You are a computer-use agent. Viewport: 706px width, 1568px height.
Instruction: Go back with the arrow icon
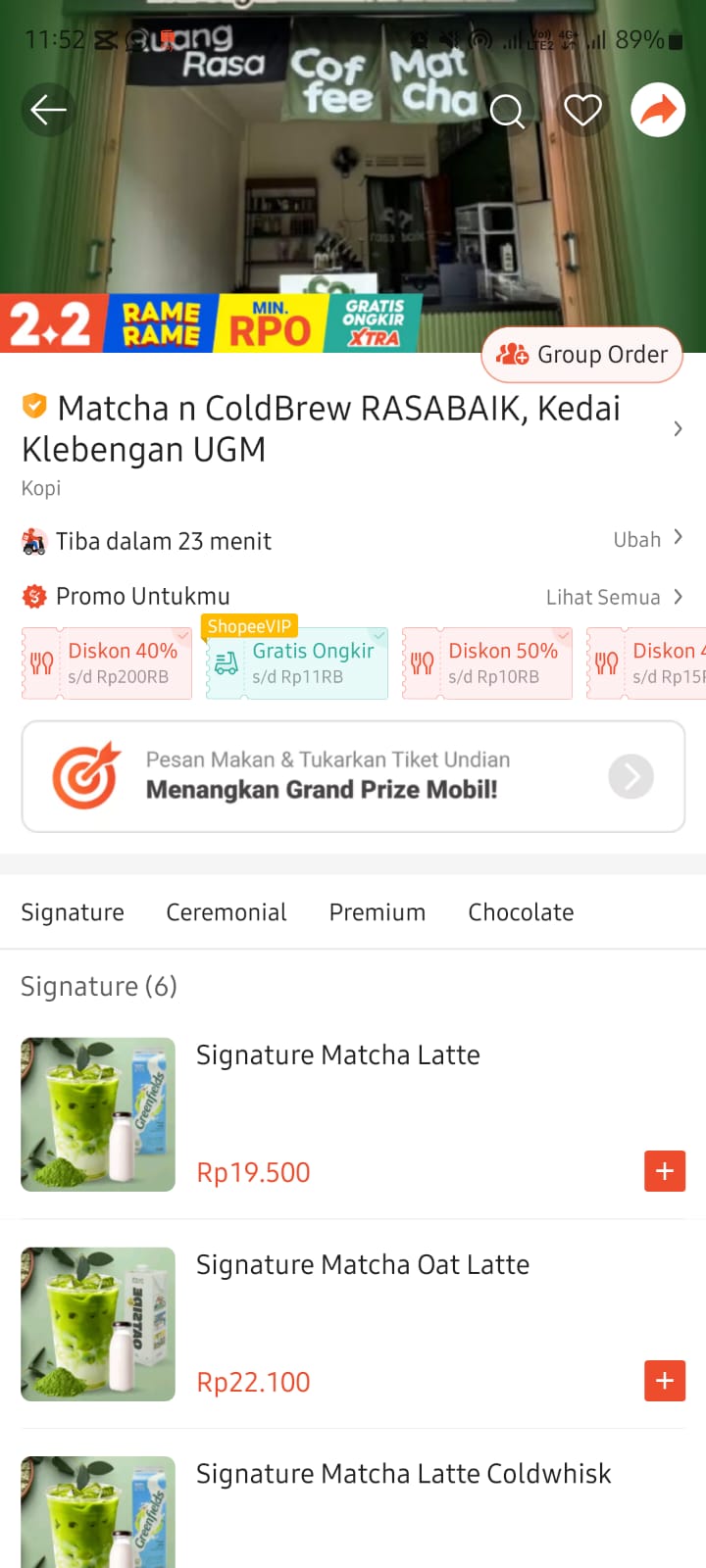48,110
